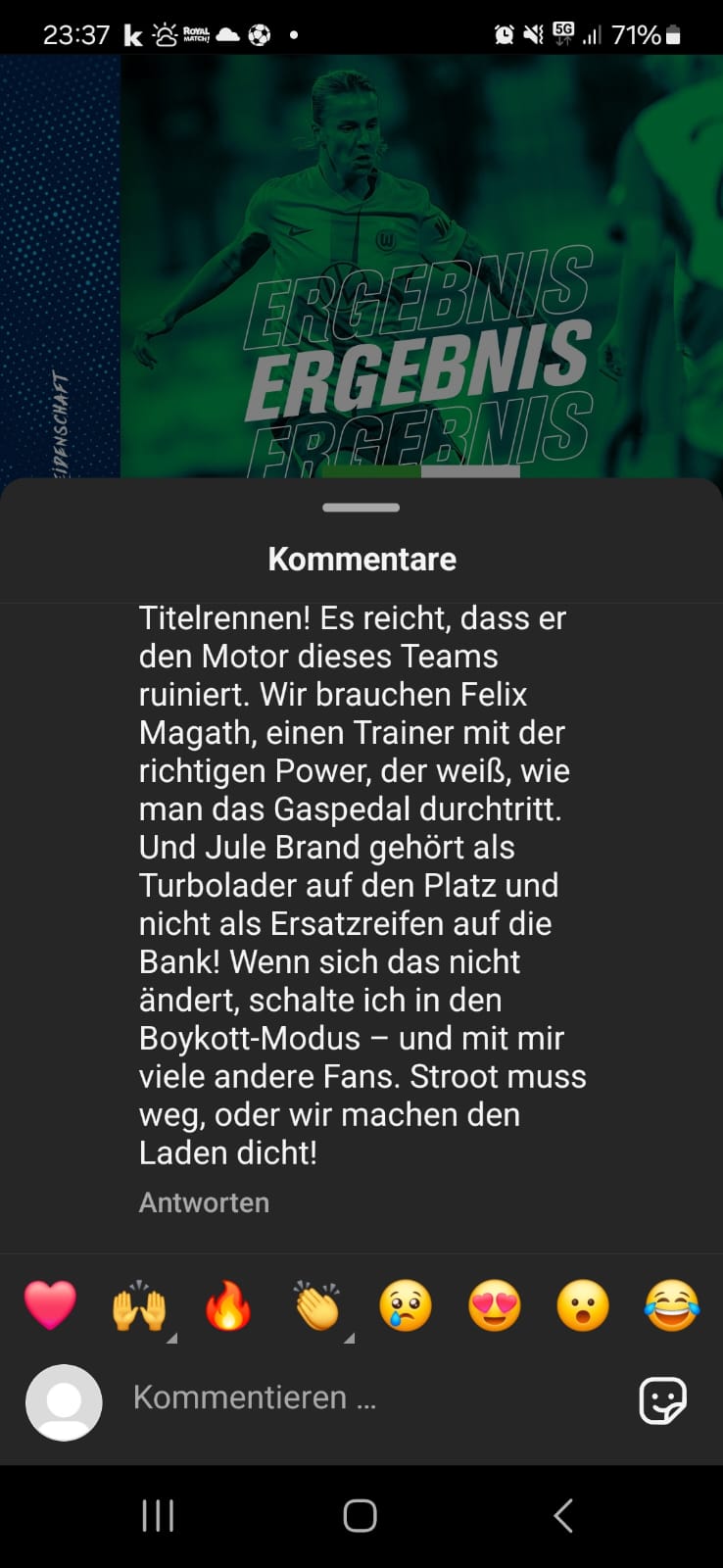Add the laughing tears emoji
The image size is (723, 1568).
(672, 1305)
